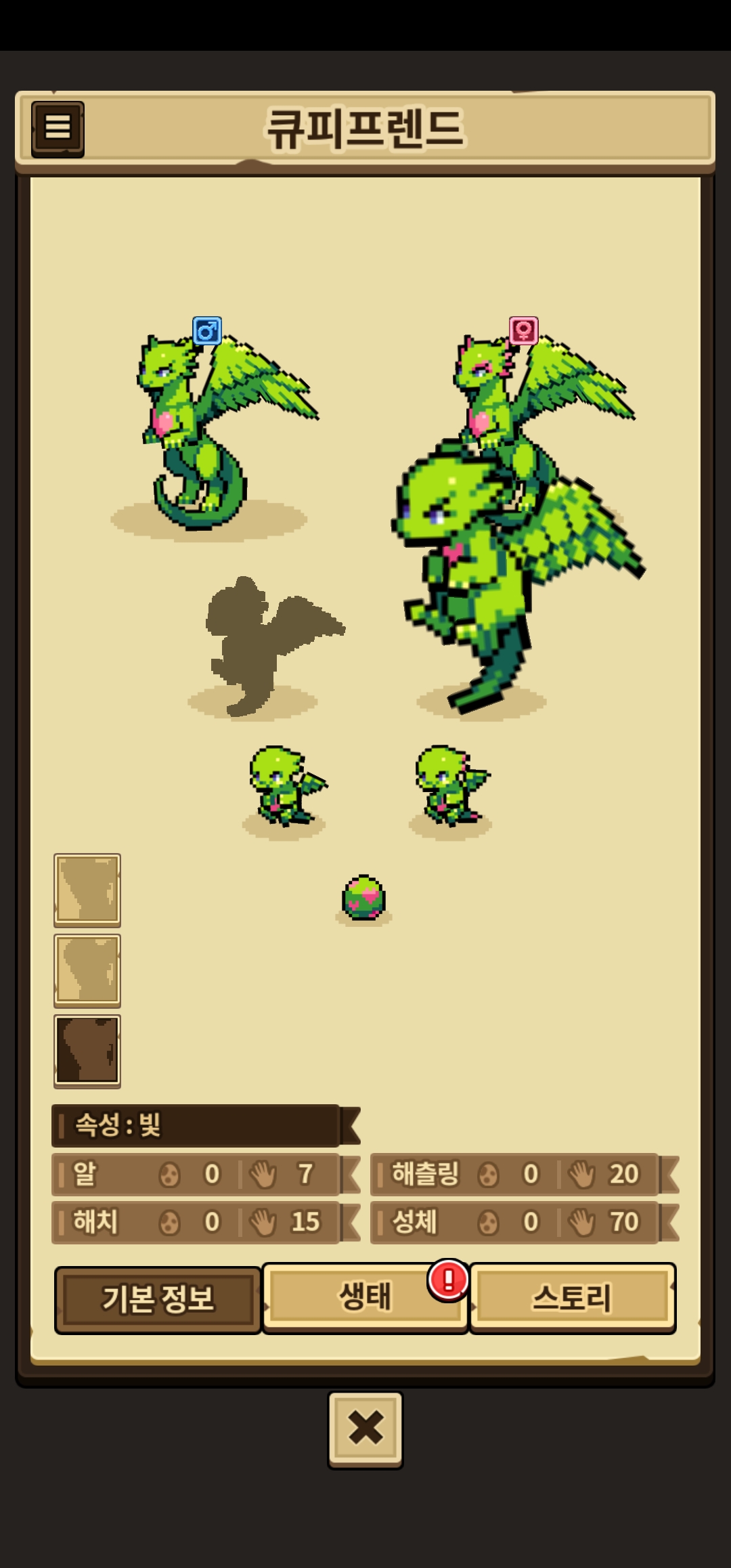
Task: Select the second beige background swatch
Action: [x=87, y=970]
